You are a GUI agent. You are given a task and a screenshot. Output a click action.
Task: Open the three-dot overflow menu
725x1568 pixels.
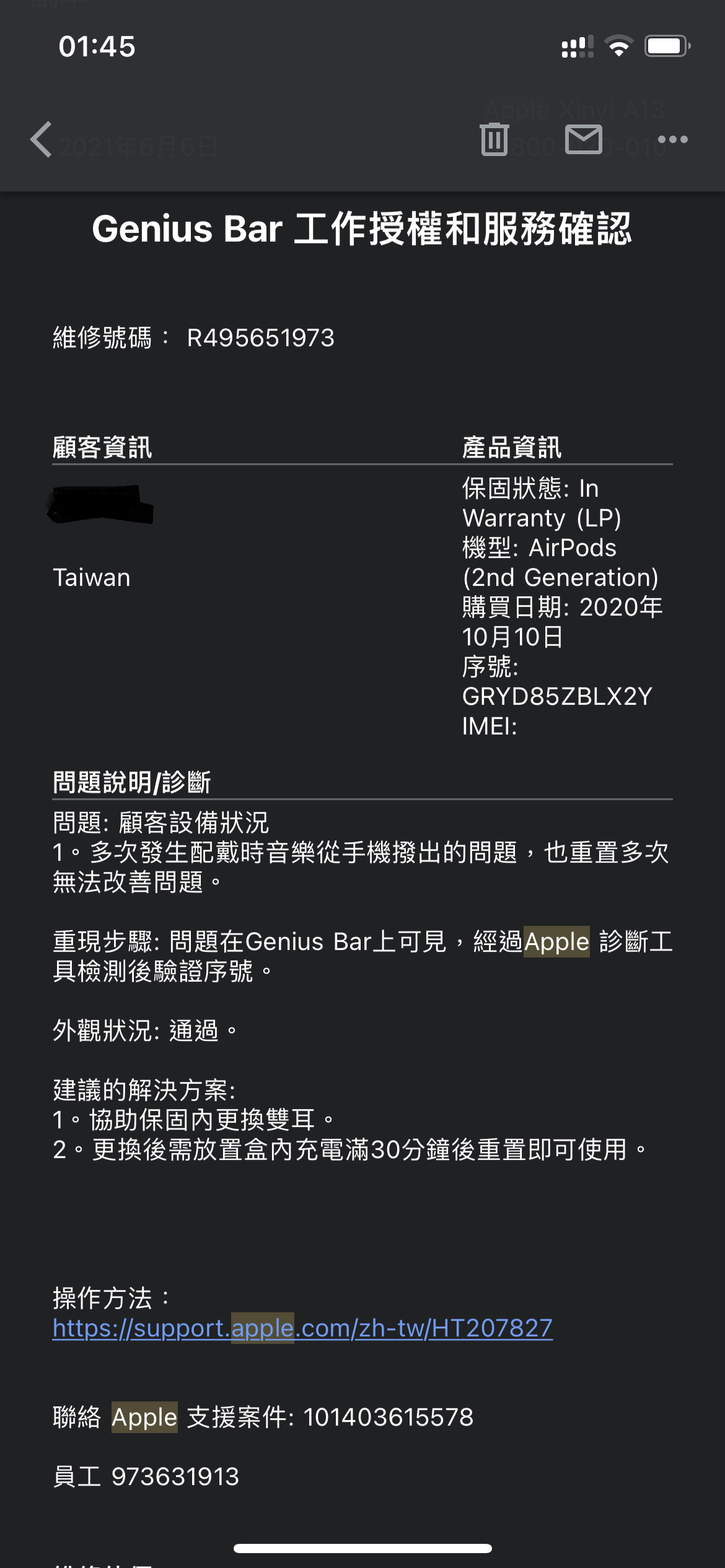click(673, 139)
